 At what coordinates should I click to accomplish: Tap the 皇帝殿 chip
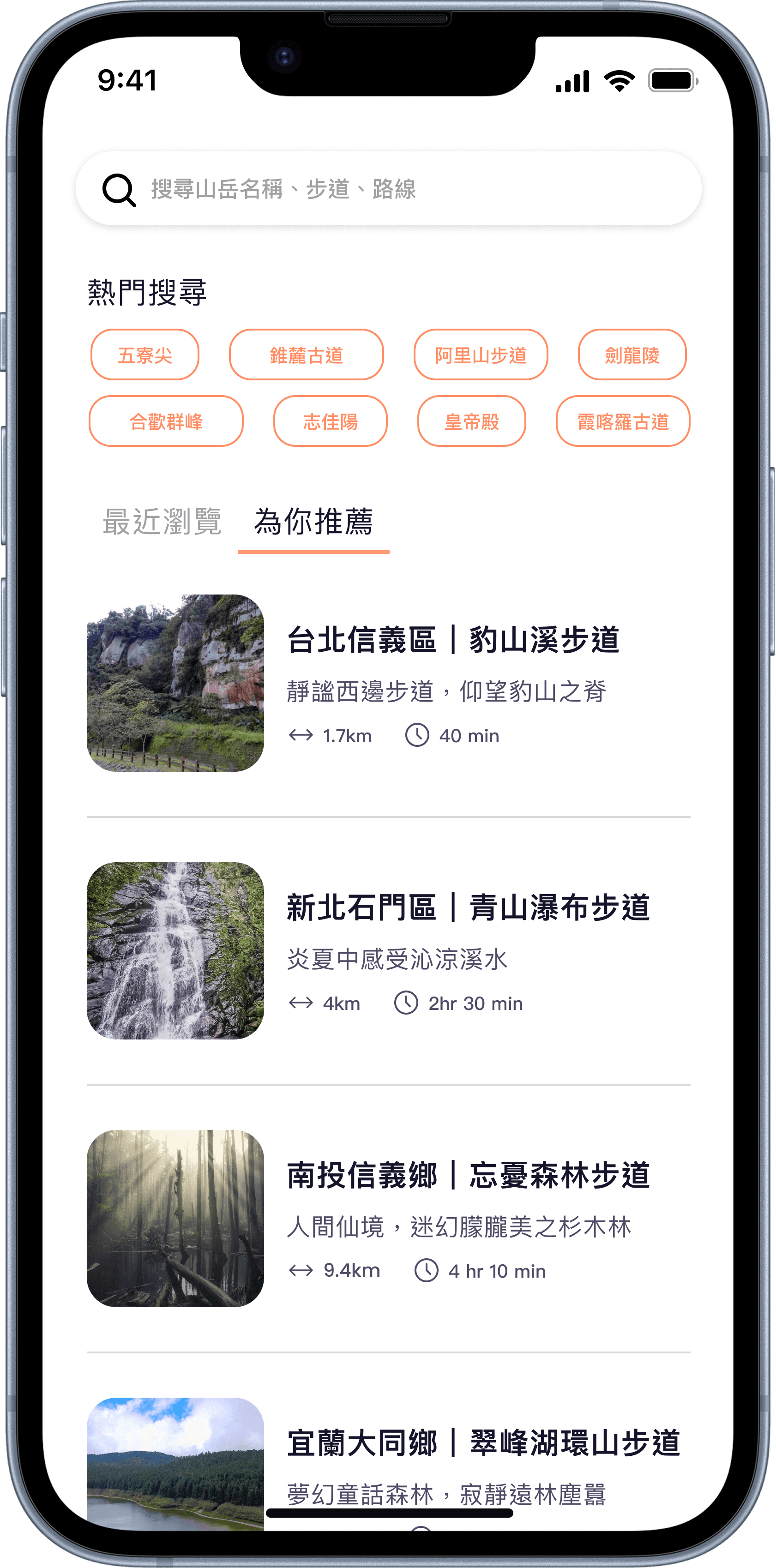472,421
